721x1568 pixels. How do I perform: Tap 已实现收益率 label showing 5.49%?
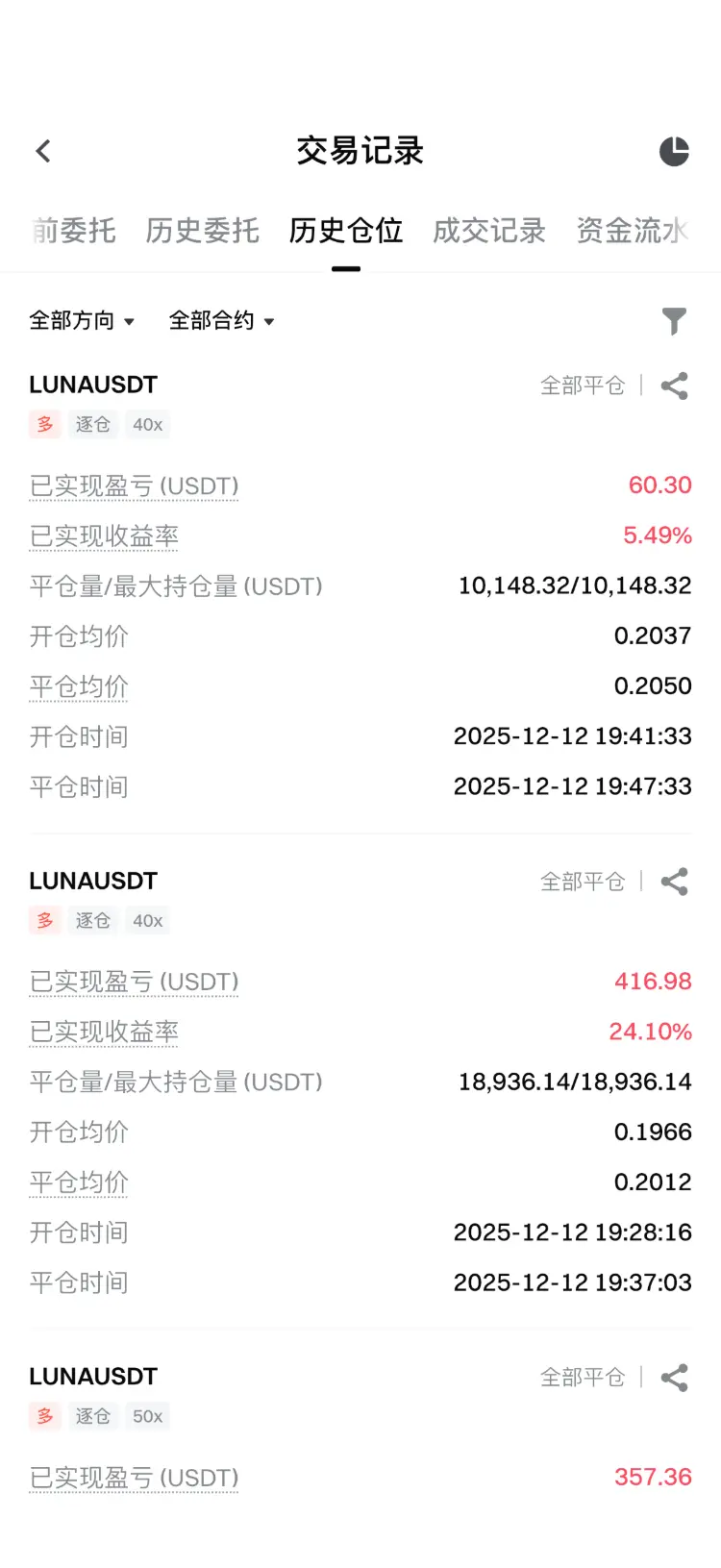coord(104,536)
